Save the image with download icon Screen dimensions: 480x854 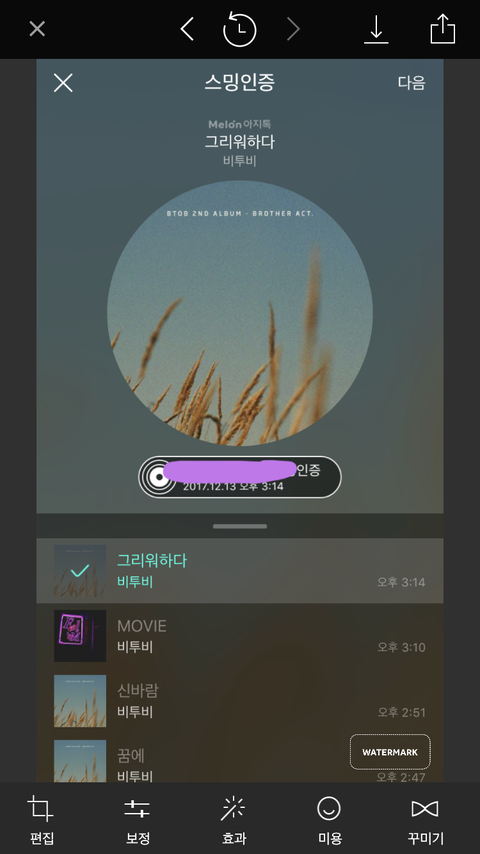[x=376, y=29]
